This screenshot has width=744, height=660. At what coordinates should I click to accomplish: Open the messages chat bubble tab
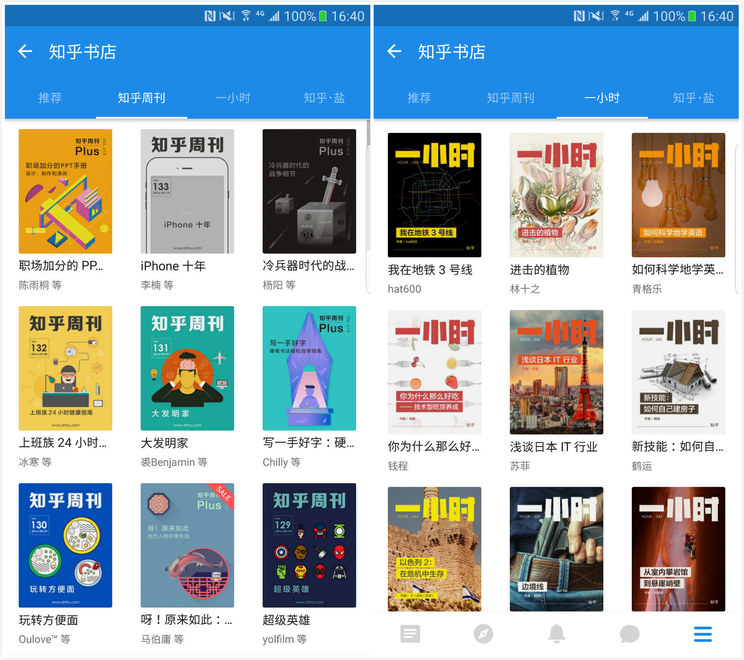[x=629, y=634]
